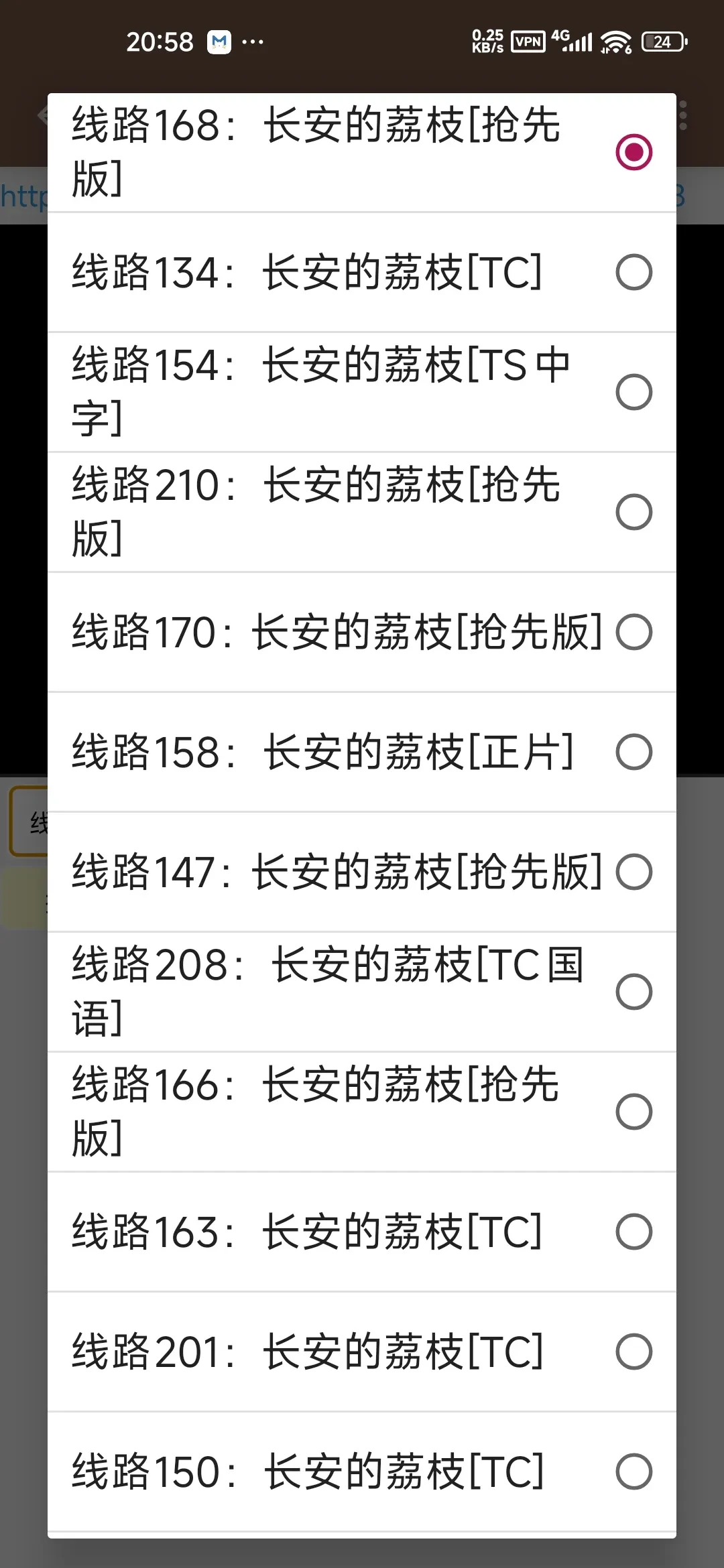
Task: Choose the 线路201 [TC] source
Action: [362, 1352]
